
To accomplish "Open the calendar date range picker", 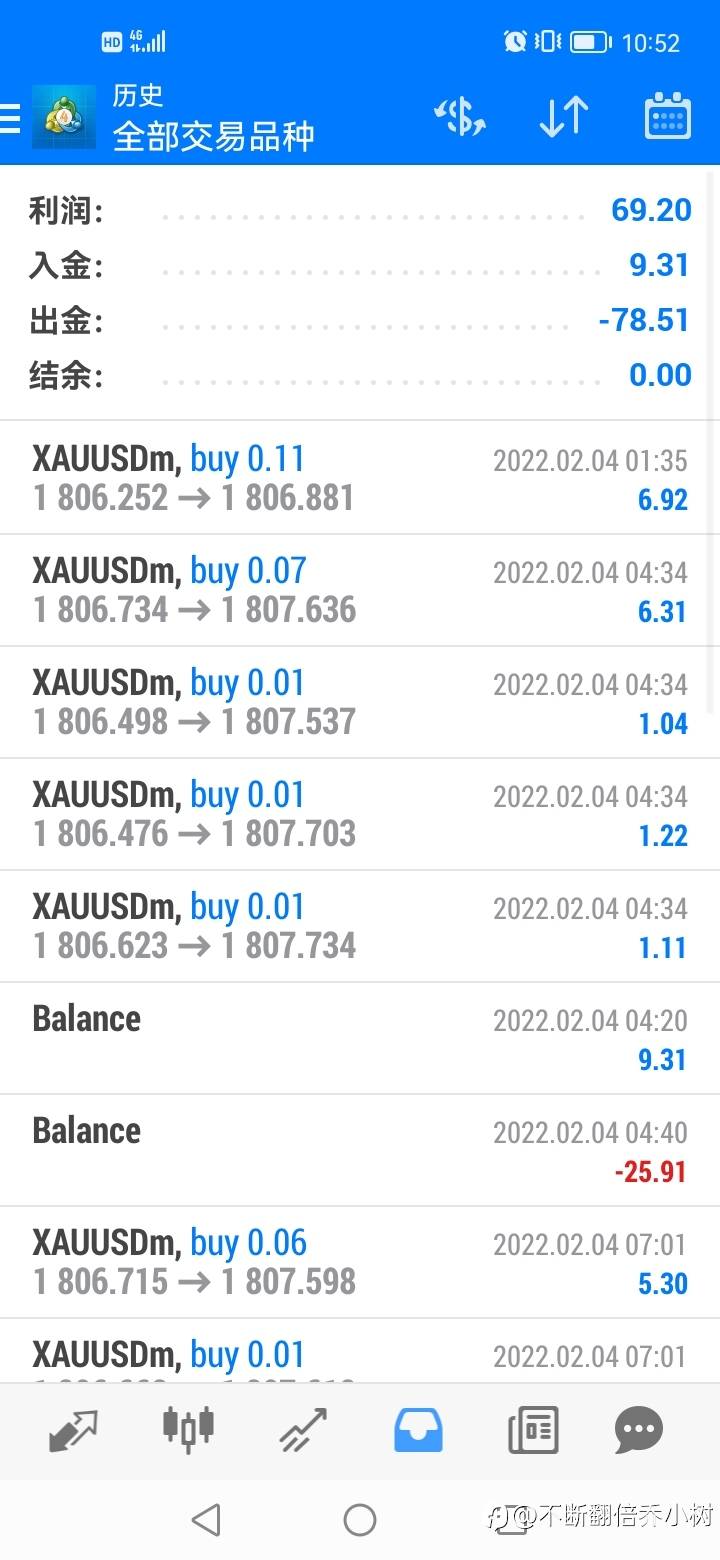I will tap(667, 117).
